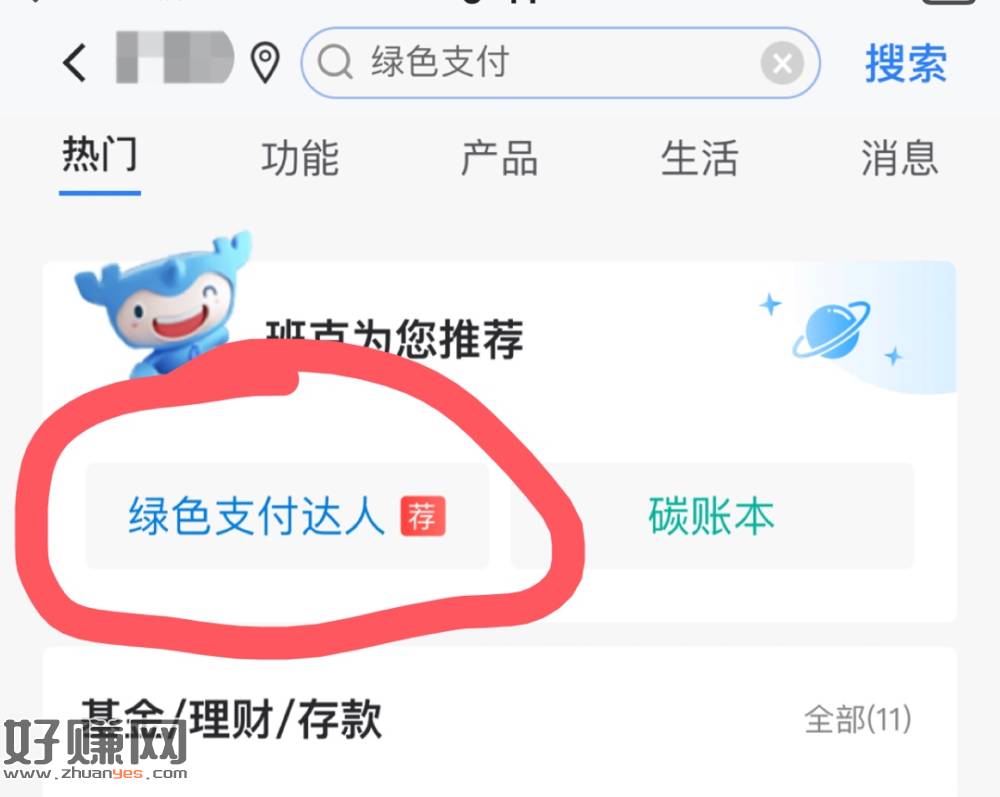The height and width of the screenshot is (797, 1000).
Task: Open 绿色支付达人 recommendation
Action: (287, 516)
